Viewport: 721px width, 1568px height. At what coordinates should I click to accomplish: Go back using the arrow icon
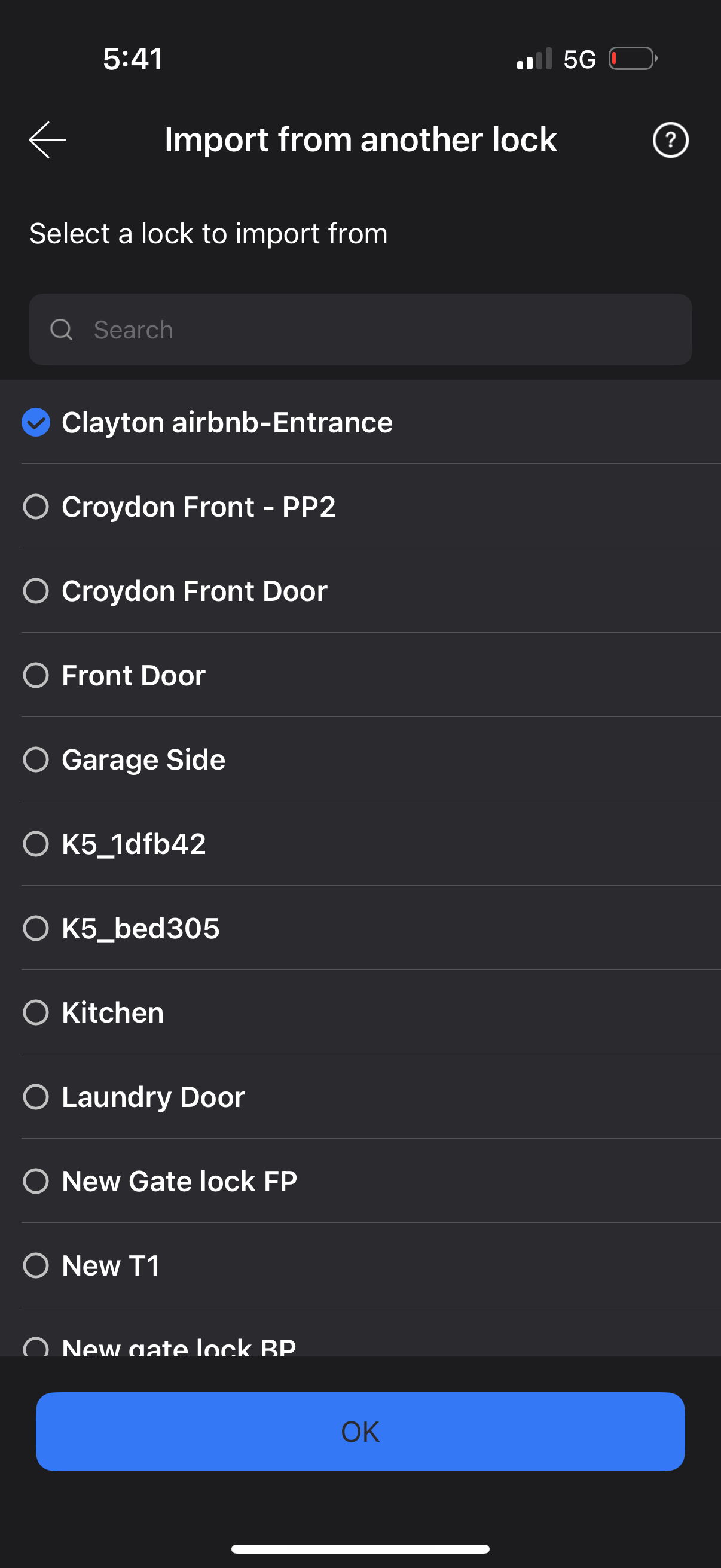(x=47, y=140)
